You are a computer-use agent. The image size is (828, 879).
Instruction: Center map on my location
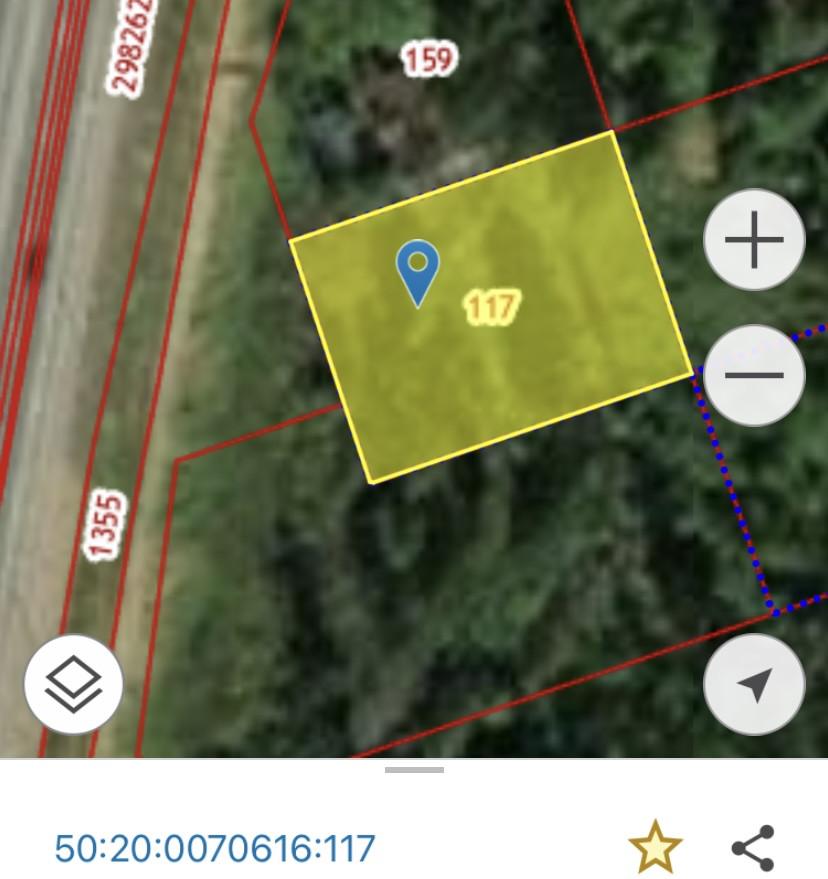click(754, 685)
